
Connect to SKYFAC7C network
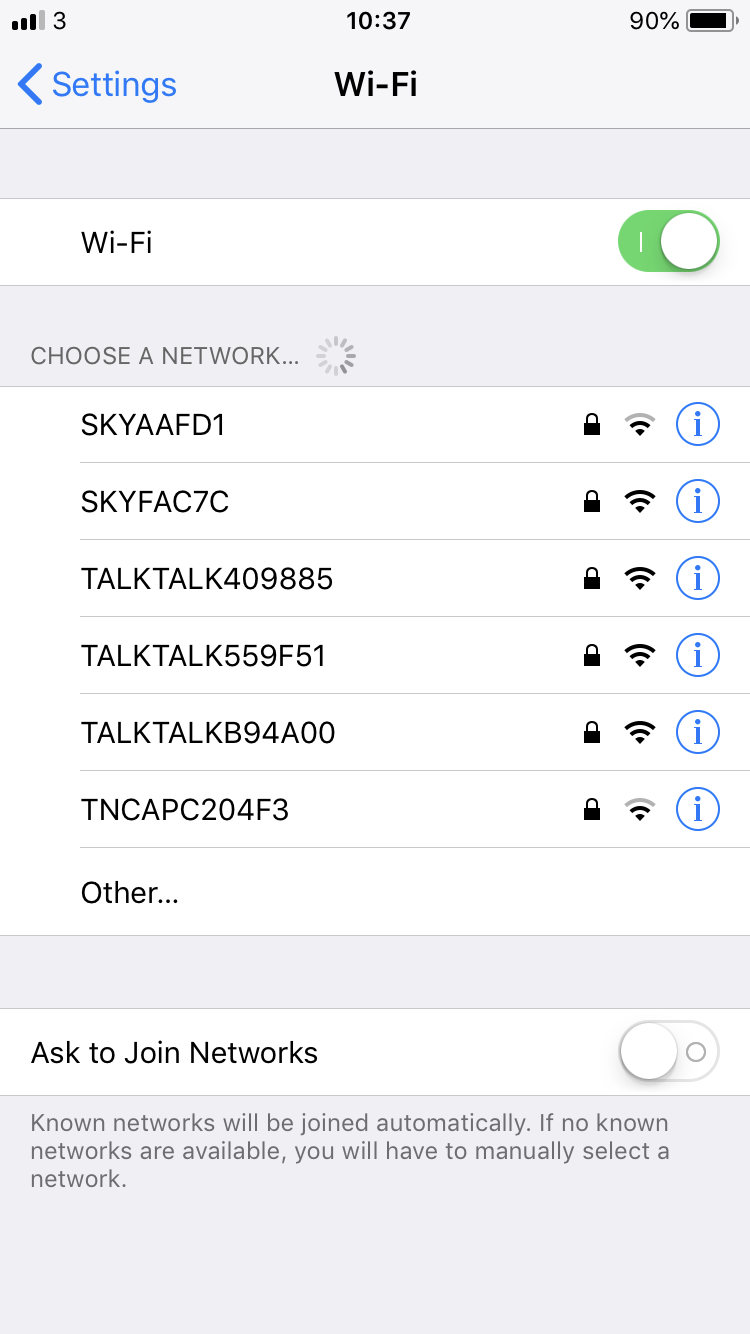[x=375, y=501]
